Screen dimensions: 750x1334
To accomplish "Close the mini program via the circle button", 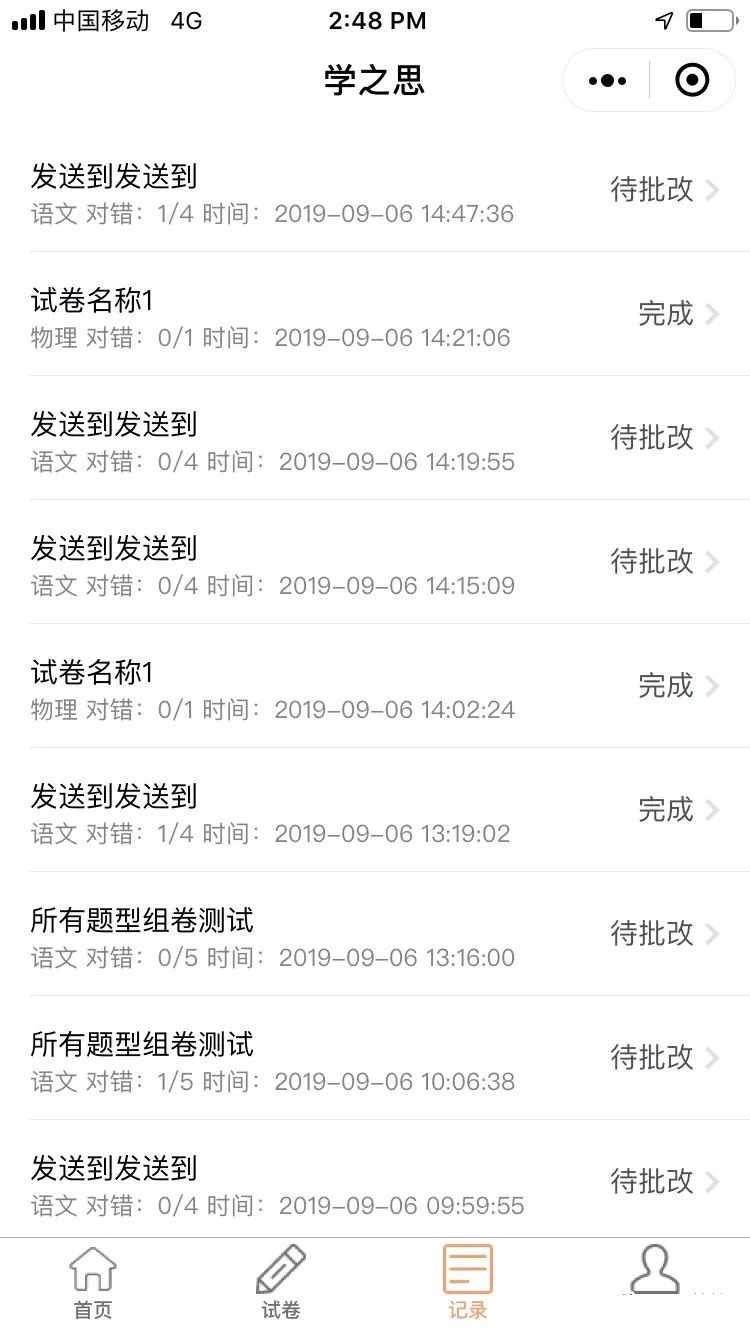I will [x=692, y=81].
